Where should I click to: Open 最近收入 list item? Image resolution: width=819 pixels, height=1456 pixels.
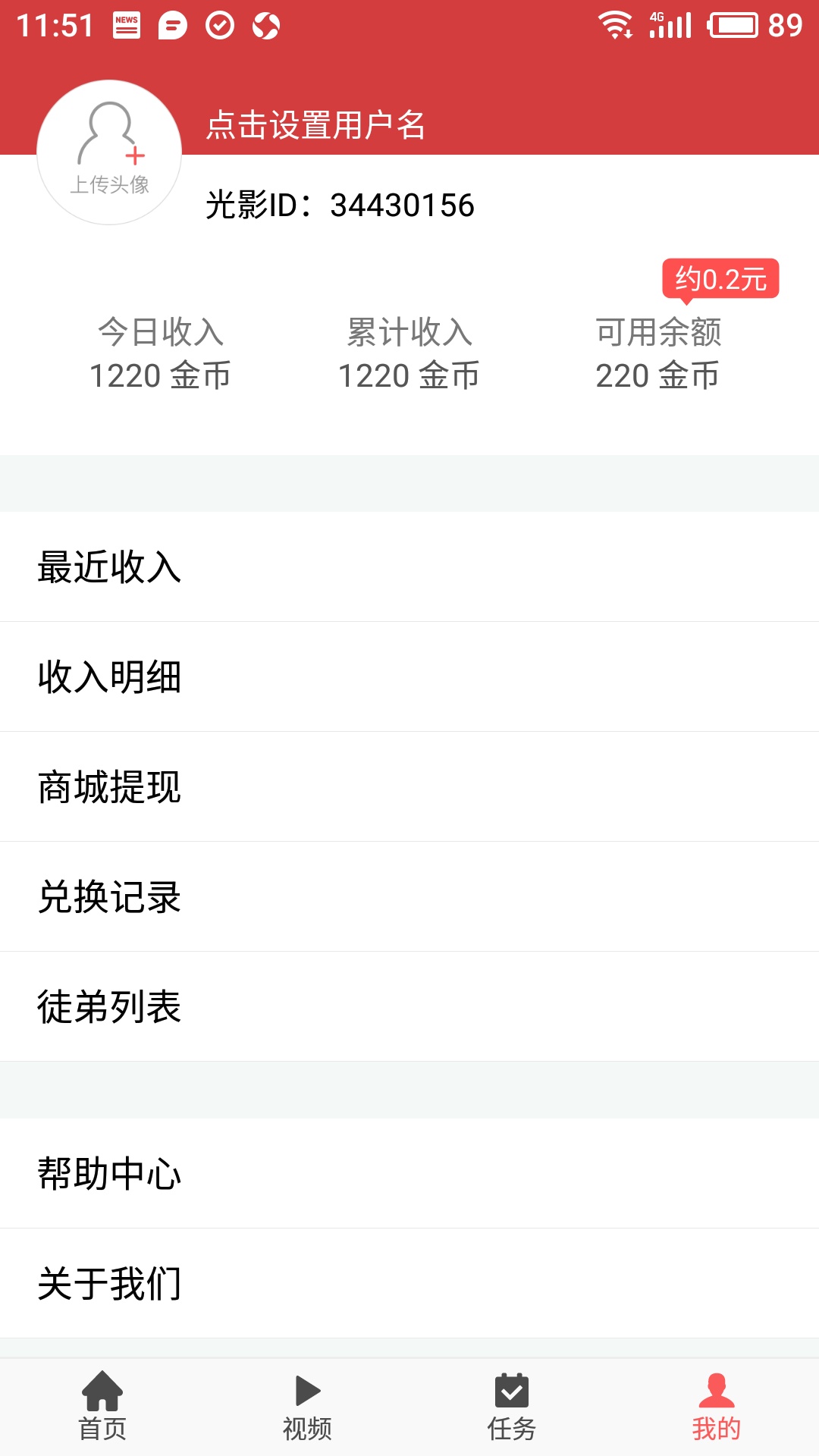click(x=108, y=566)
